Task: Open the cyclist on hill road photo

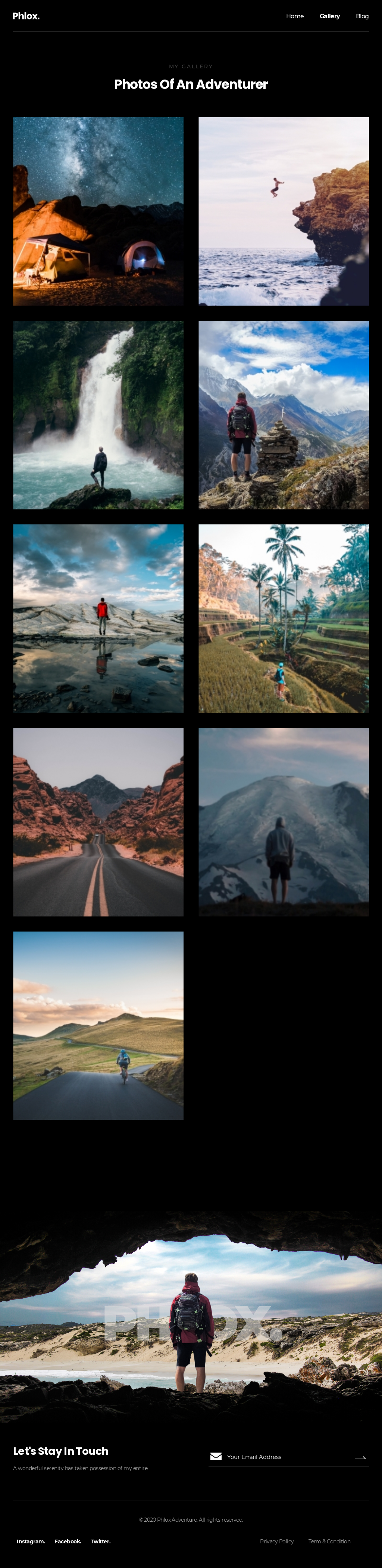Action: [98, 1025]
